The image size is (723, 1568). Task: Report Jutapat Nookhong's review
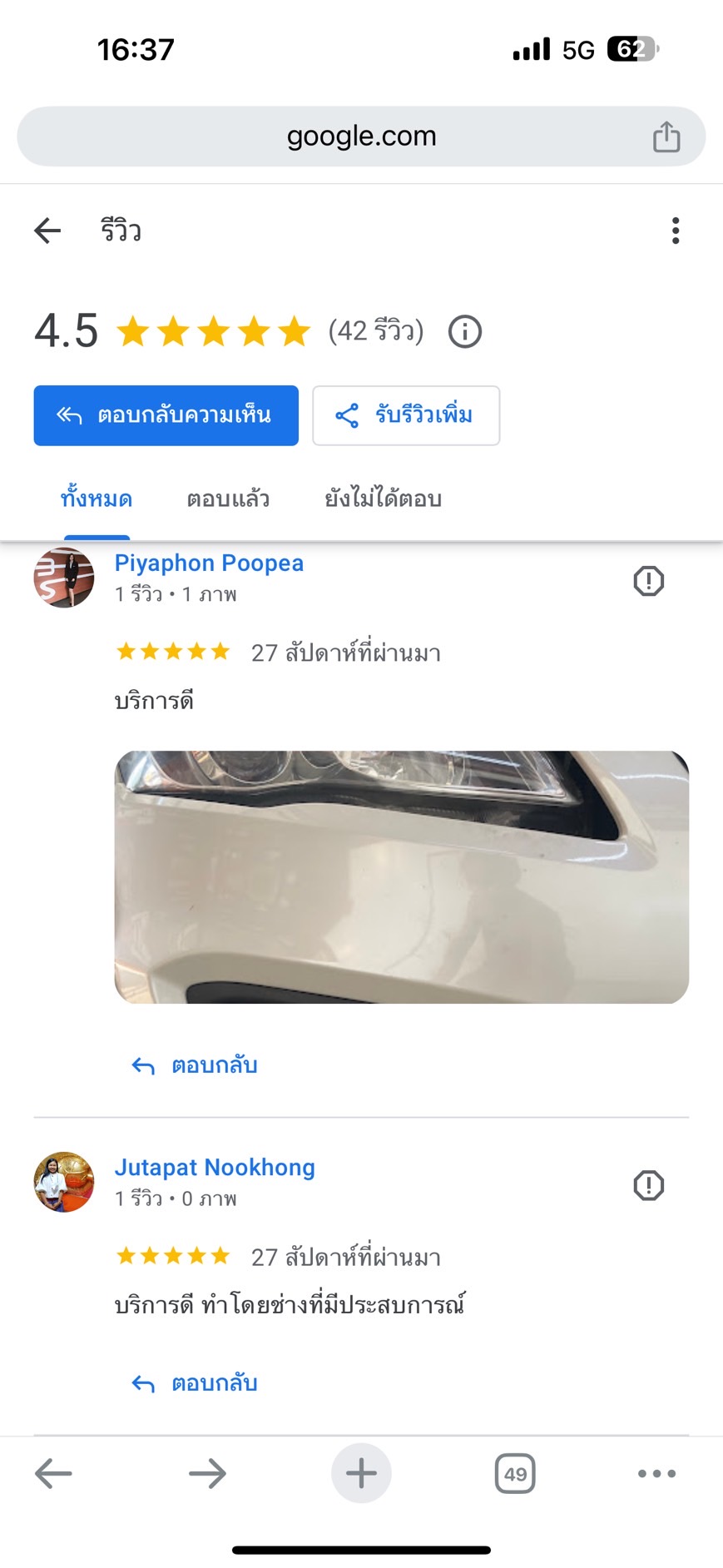click(648, 1185)
